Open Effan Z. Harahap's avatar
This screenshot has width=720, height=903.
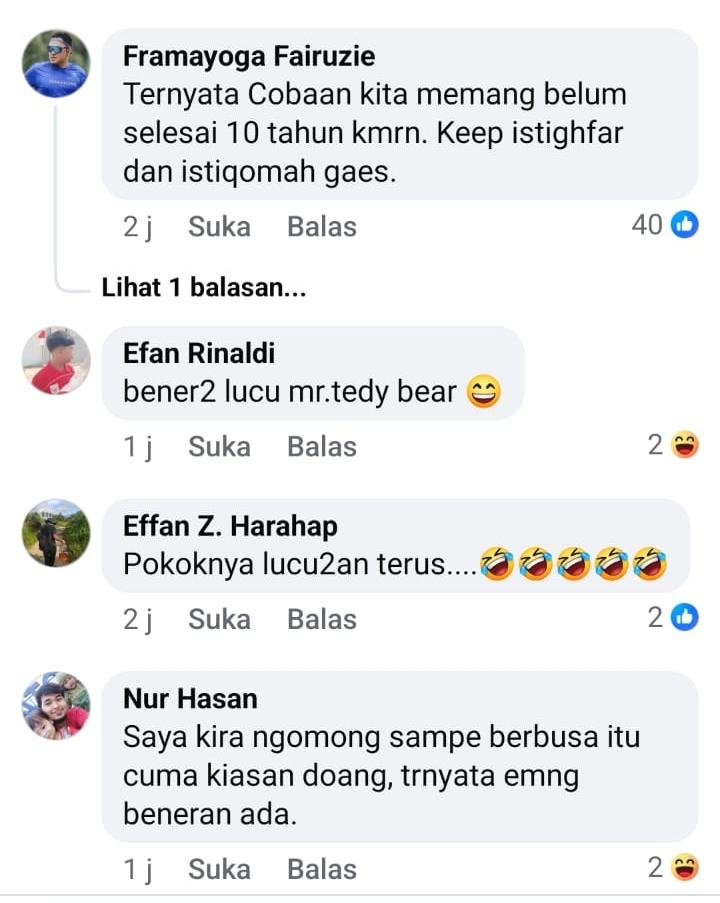tap(56, 533)
